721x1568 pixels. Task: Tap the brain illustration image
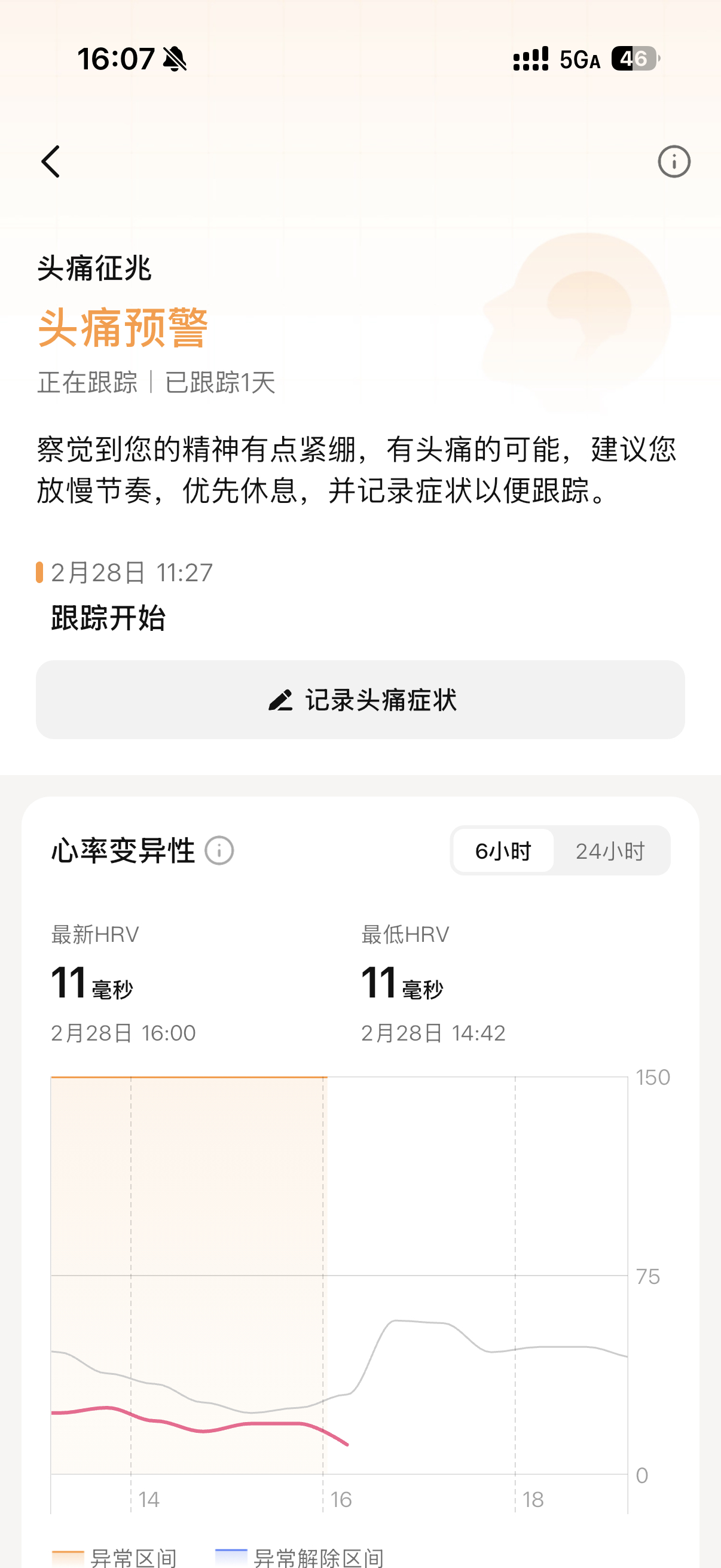[x=578, y=304]
